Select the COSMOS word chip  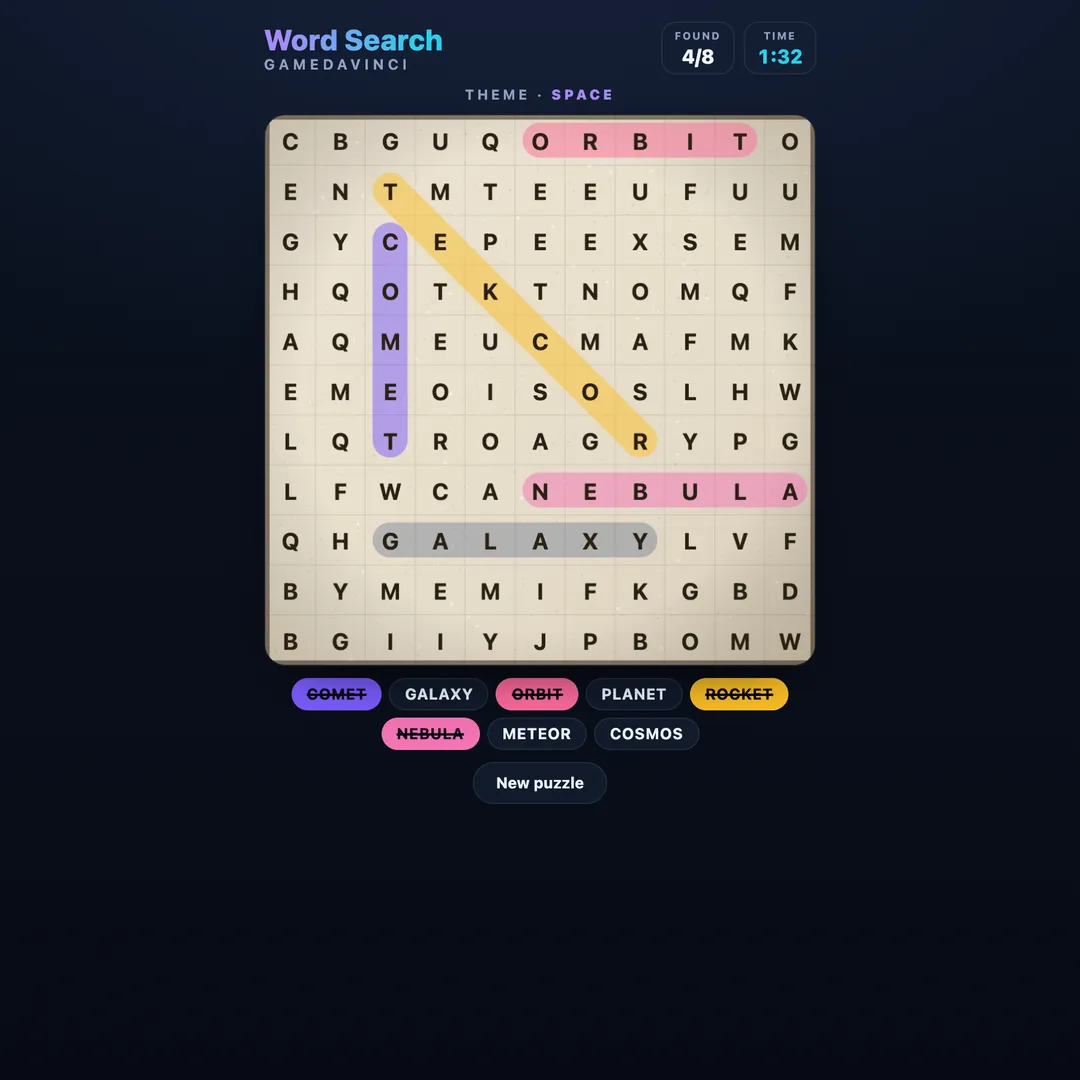[x=645, y=734]
